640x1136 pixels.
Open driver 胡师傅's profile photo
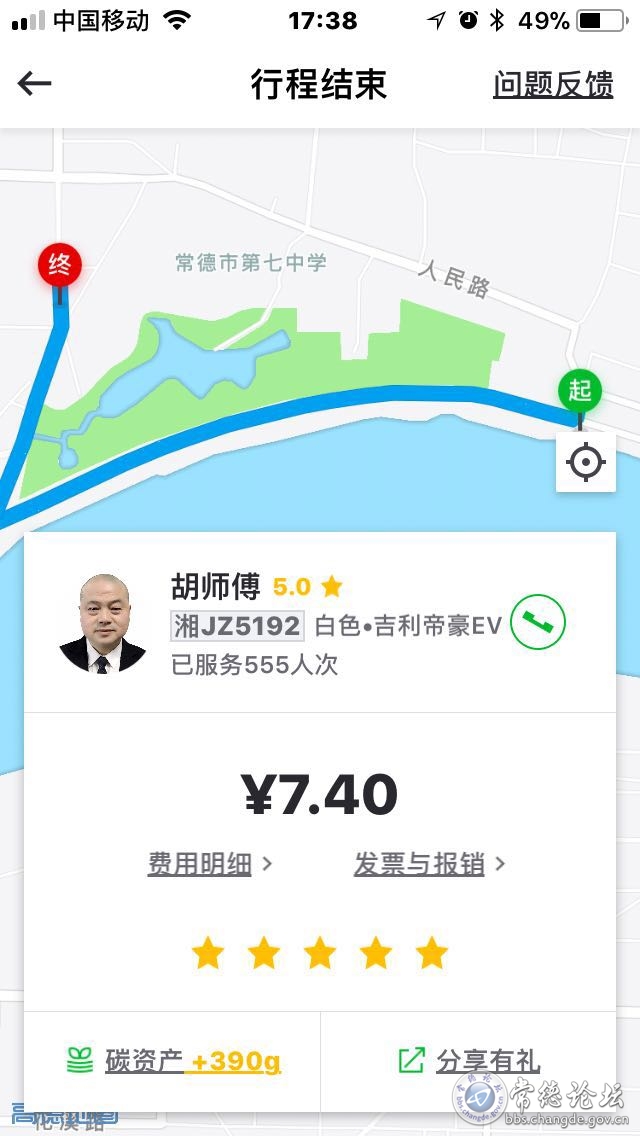tap(103, 624)
